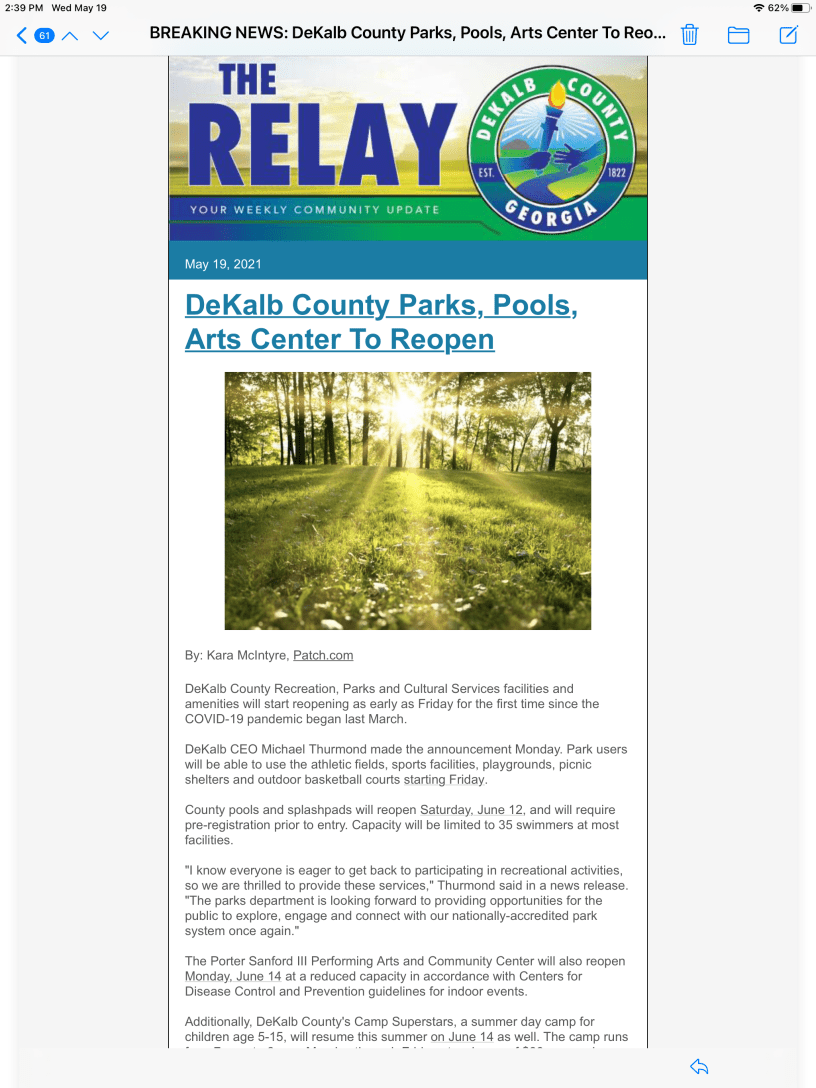Move this email to a folder
Screen dimensions: 816x1088
[738, 35]
